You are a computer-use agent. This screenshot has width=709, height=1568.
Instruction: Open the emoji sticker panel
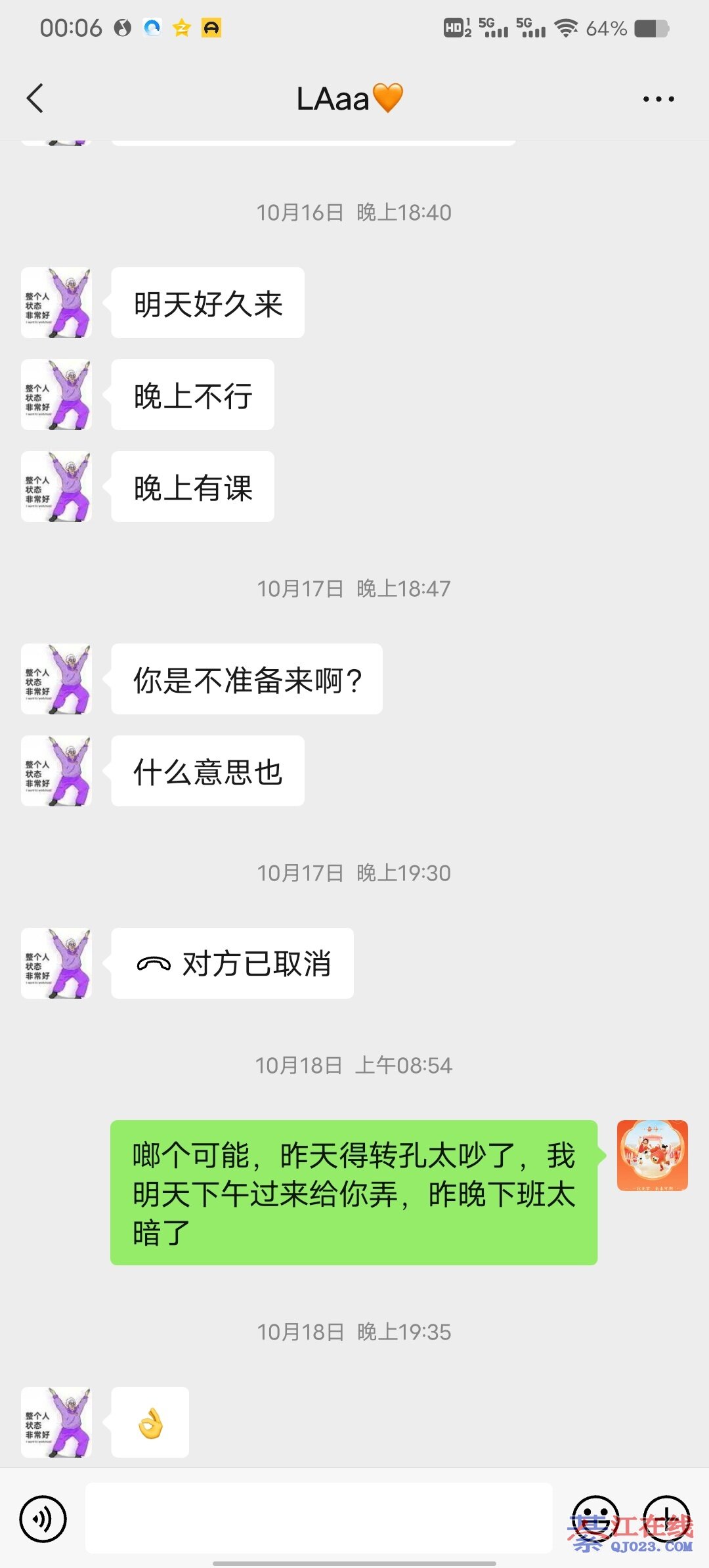point(595,1518)
